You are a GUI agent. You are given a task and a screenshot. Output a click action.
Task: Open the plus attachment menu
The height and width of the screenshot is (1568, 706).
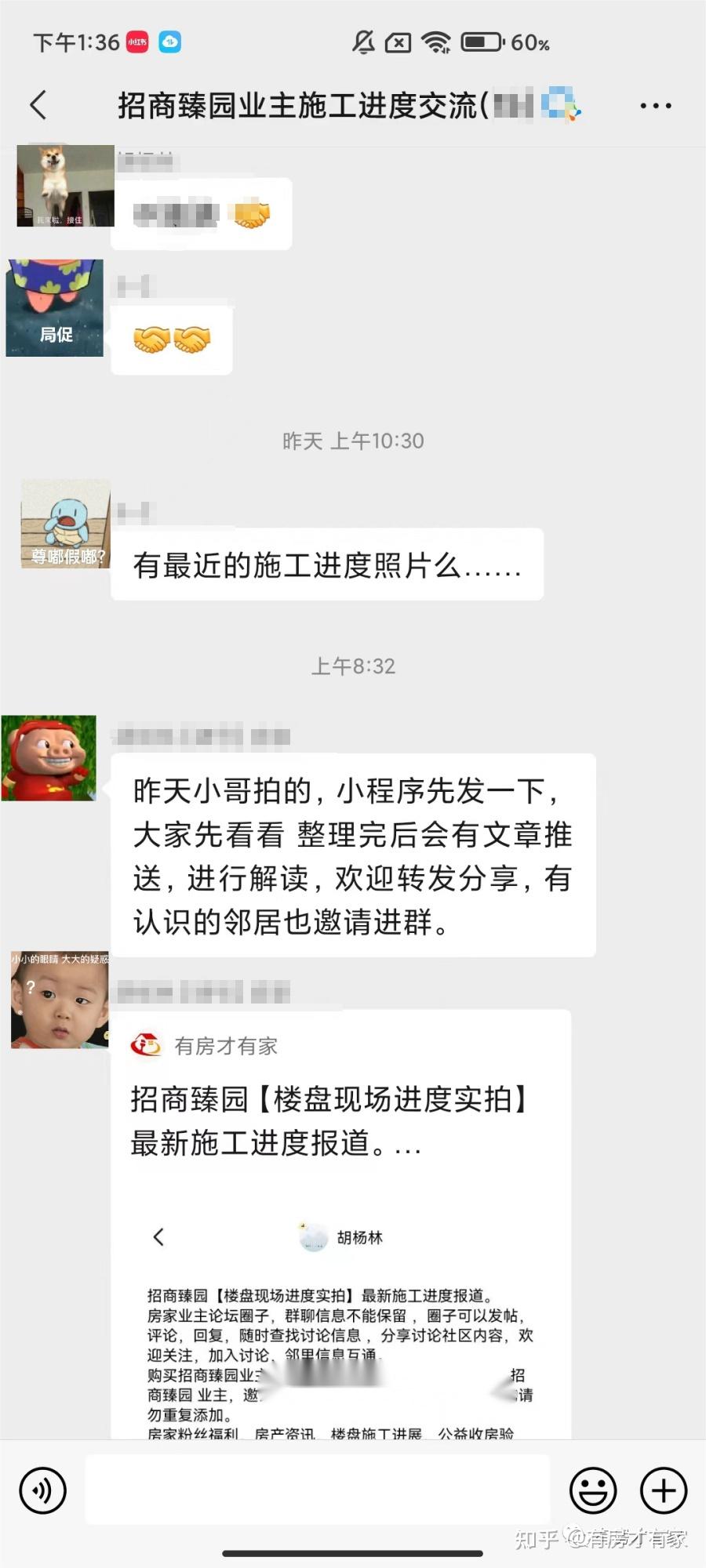(x=664, y=1490)
